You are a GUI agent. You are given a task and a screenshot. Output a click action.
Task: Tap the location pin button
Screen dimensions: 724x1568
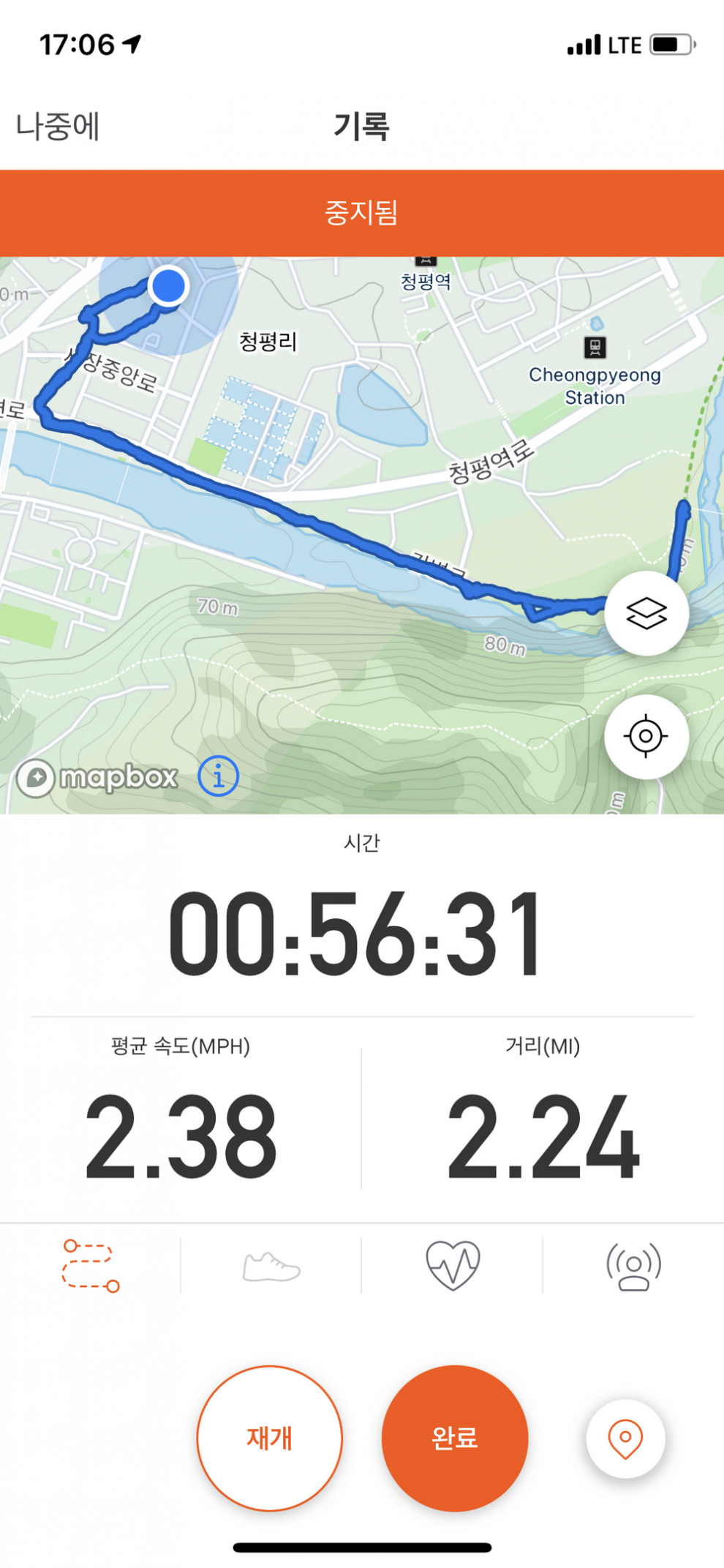[x=625, y=1438]
